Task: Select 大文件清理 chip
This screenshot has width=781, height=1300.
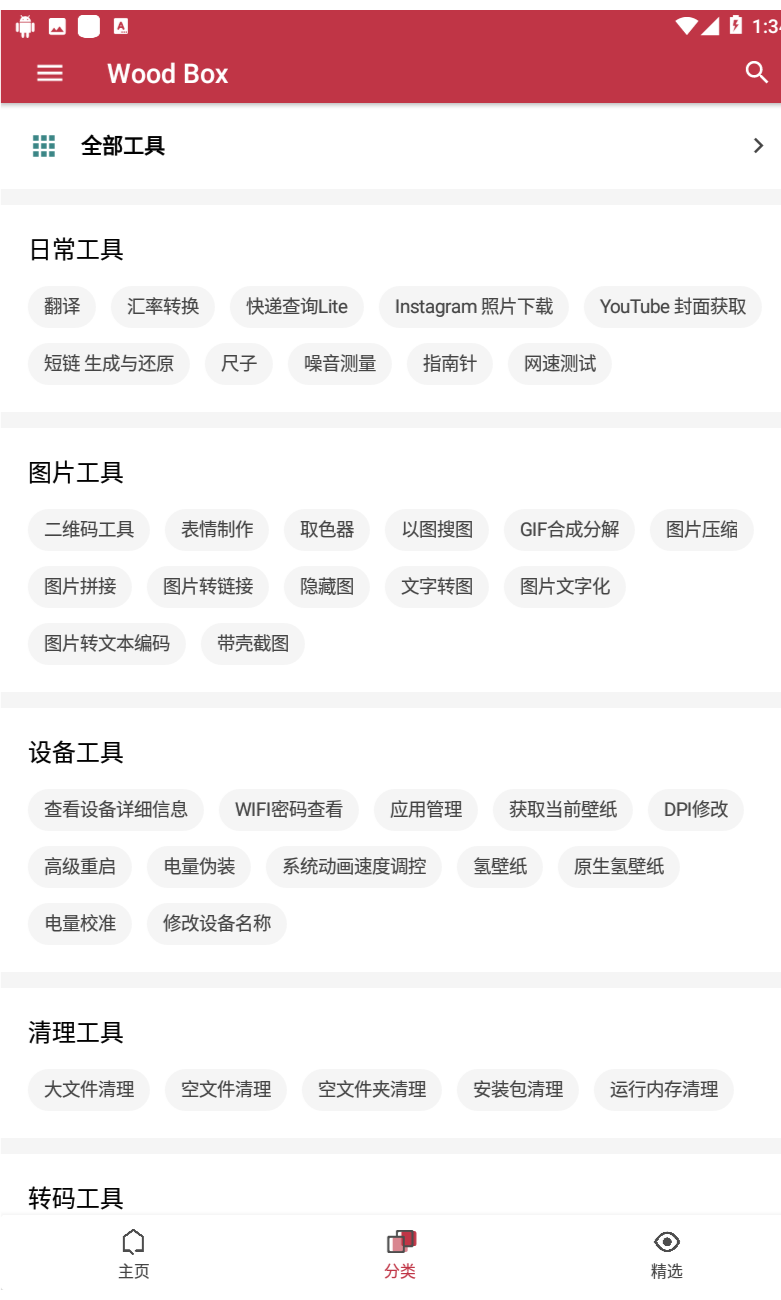Action: (x=89, y=1090)
